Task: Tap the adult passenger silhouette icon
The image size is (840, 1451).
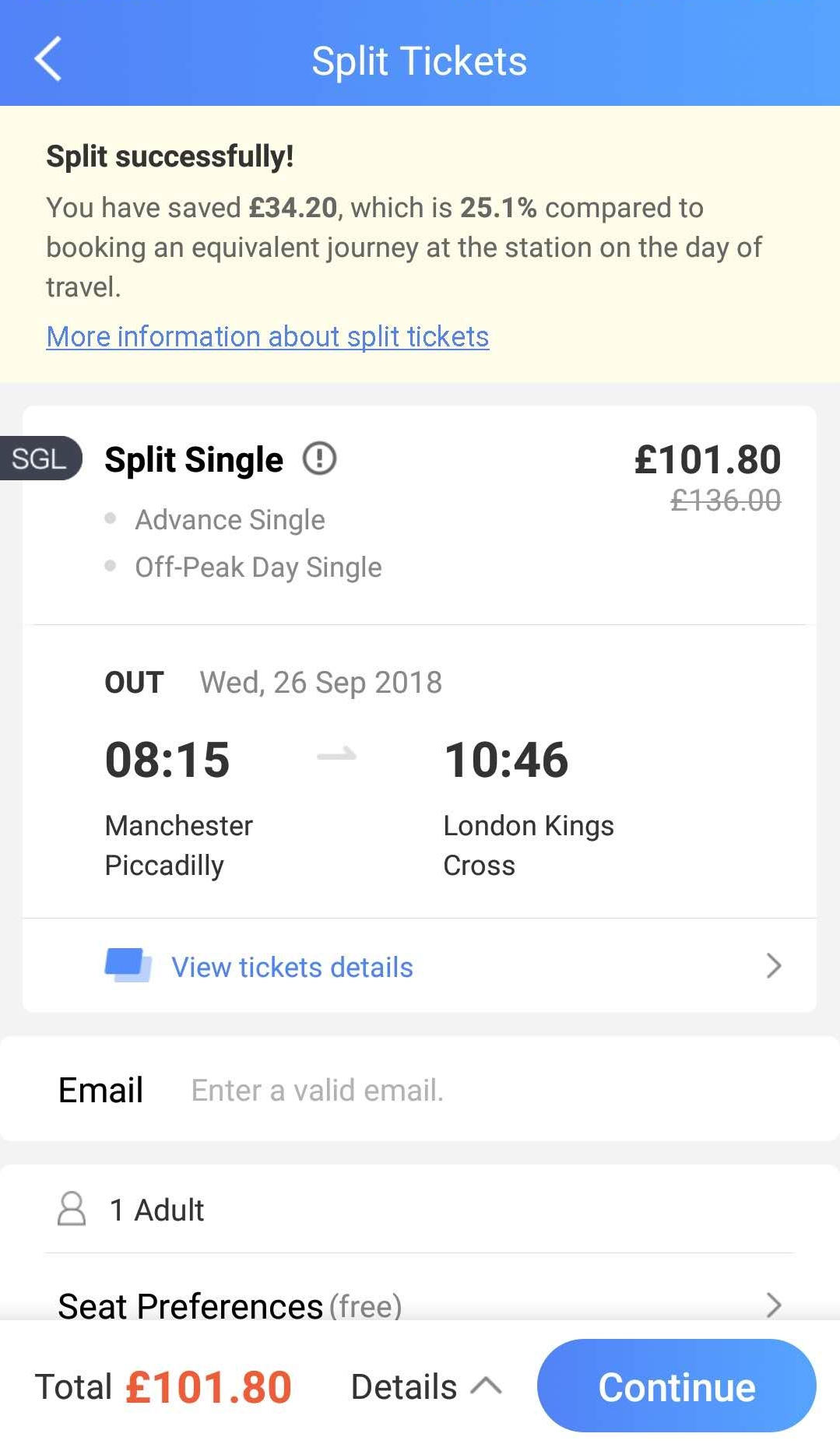Action: tap(71, 1209)
